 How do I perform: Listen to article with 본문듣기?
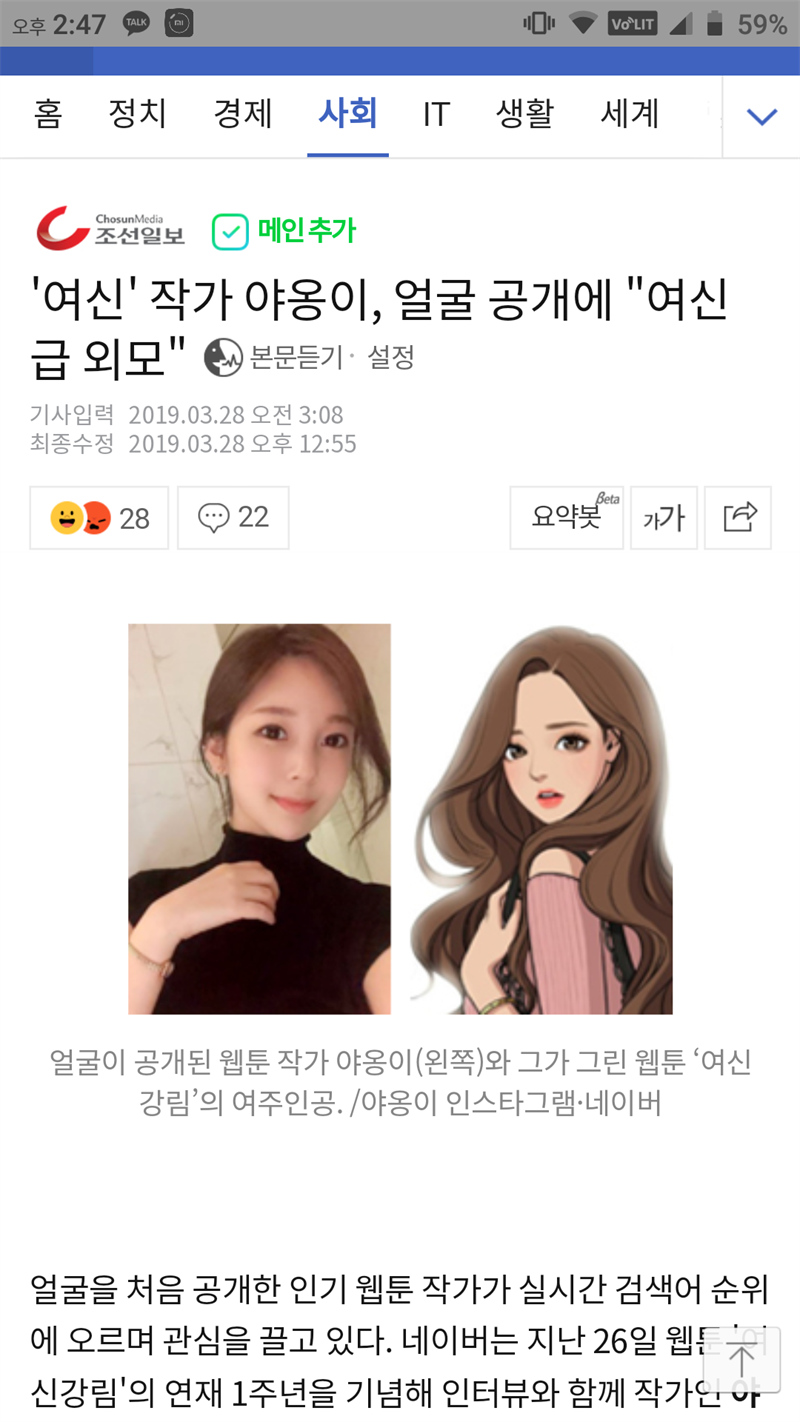[x=277, y=357]
